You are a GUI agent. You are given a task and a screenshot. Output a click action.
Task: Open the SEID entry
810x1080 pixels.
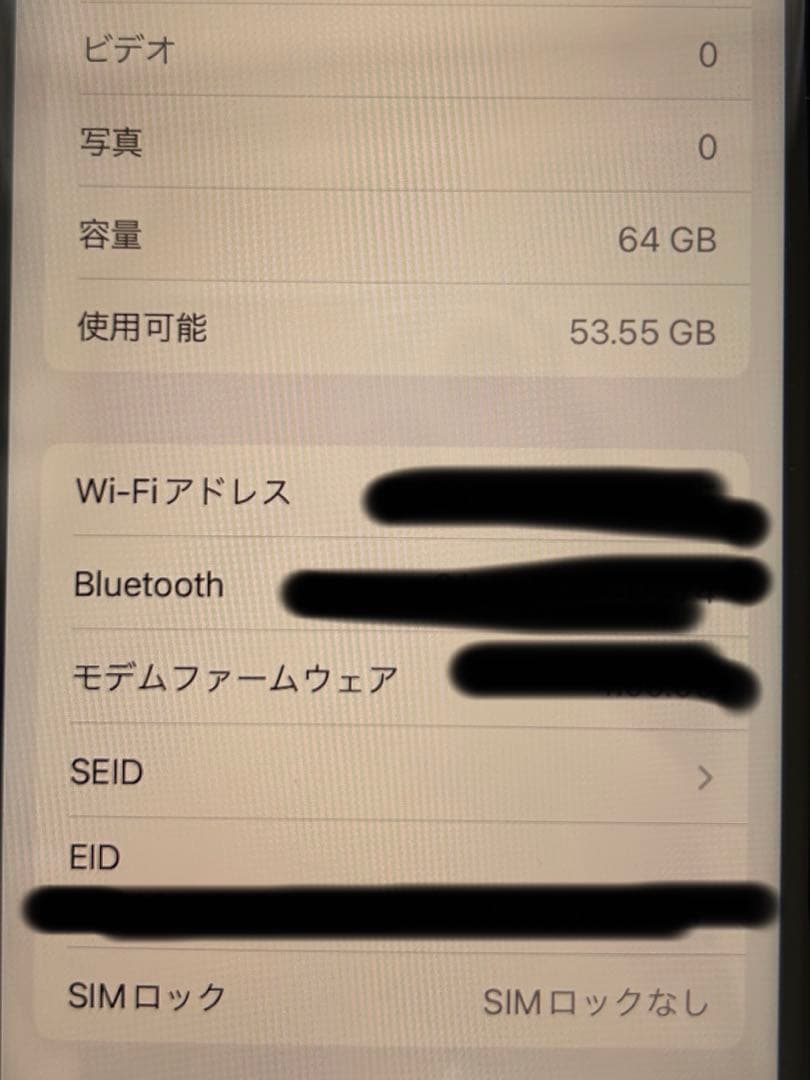pos(400,775)
